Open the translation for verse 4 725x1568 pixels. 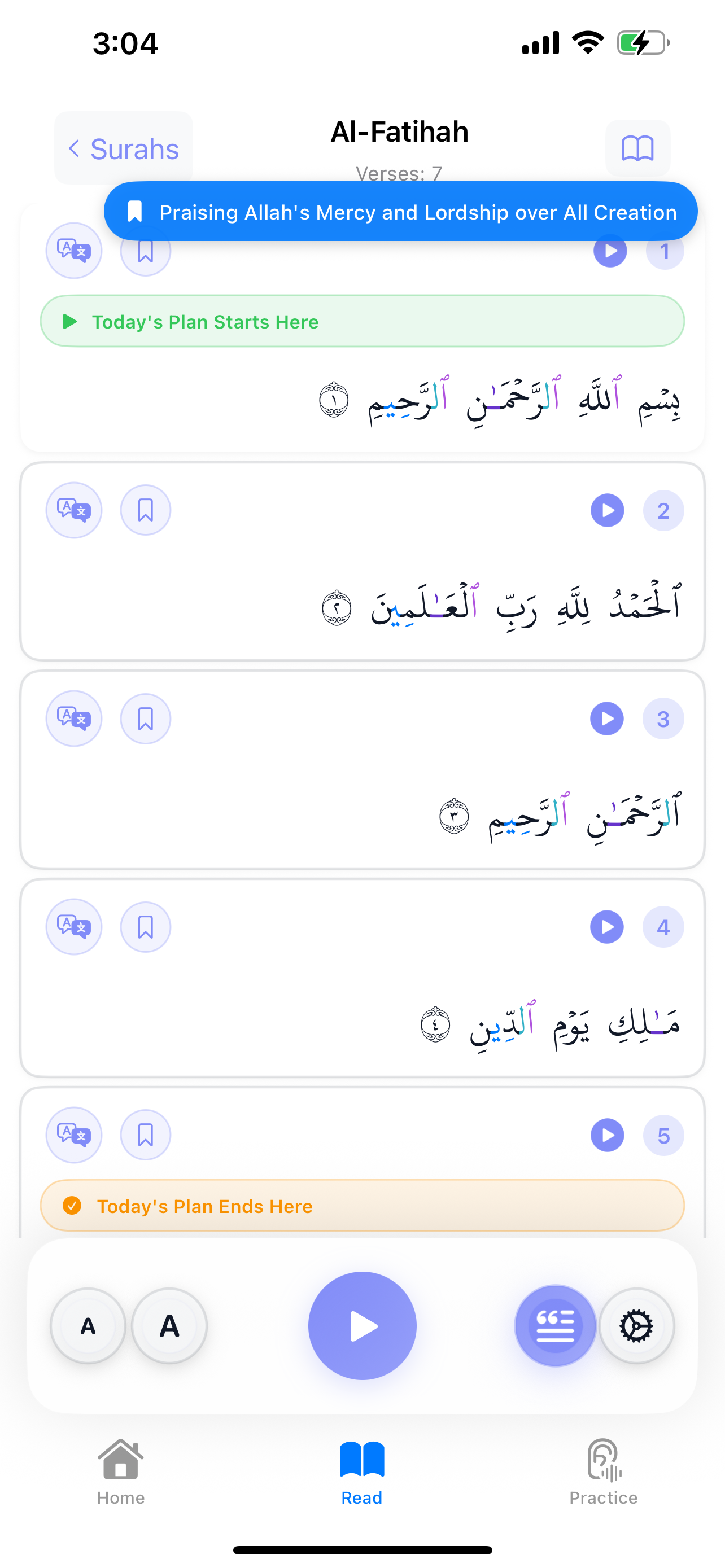(x=73, y=926)
